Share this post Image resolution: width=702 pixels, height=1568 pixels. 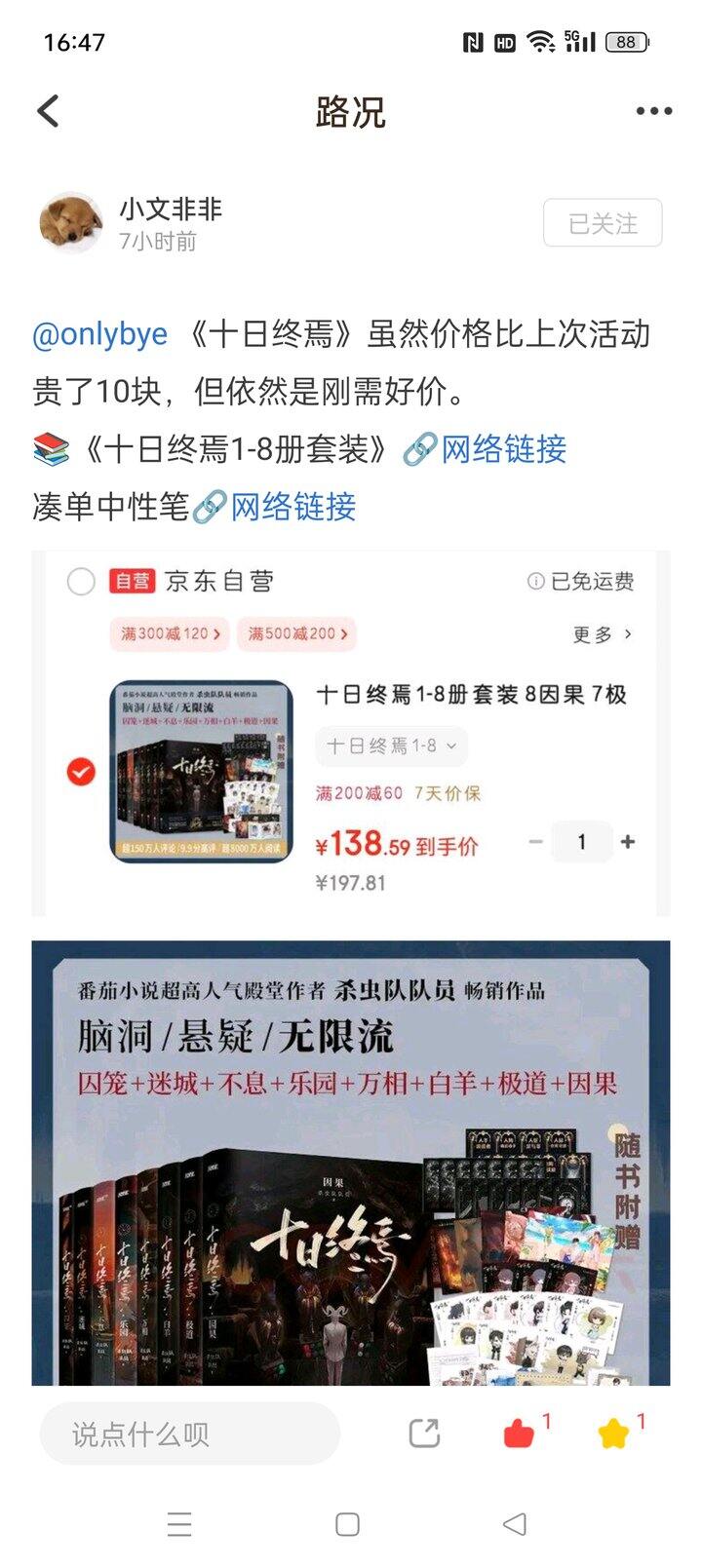(424, 1433)
